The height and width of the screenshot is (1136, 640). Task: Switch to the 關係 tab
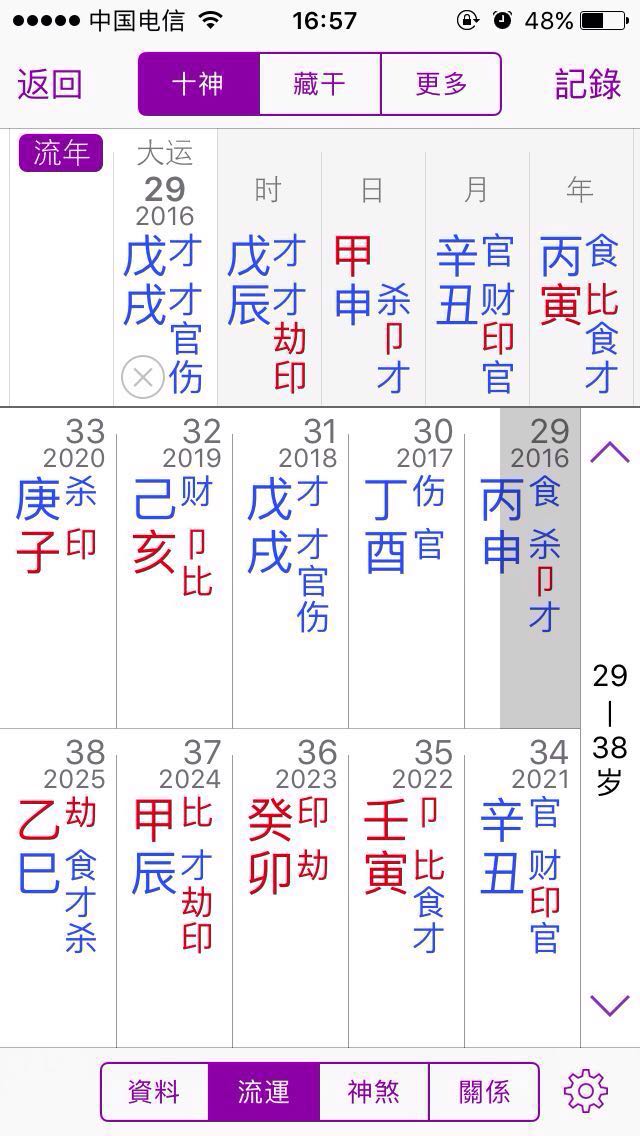point(484,1091)
